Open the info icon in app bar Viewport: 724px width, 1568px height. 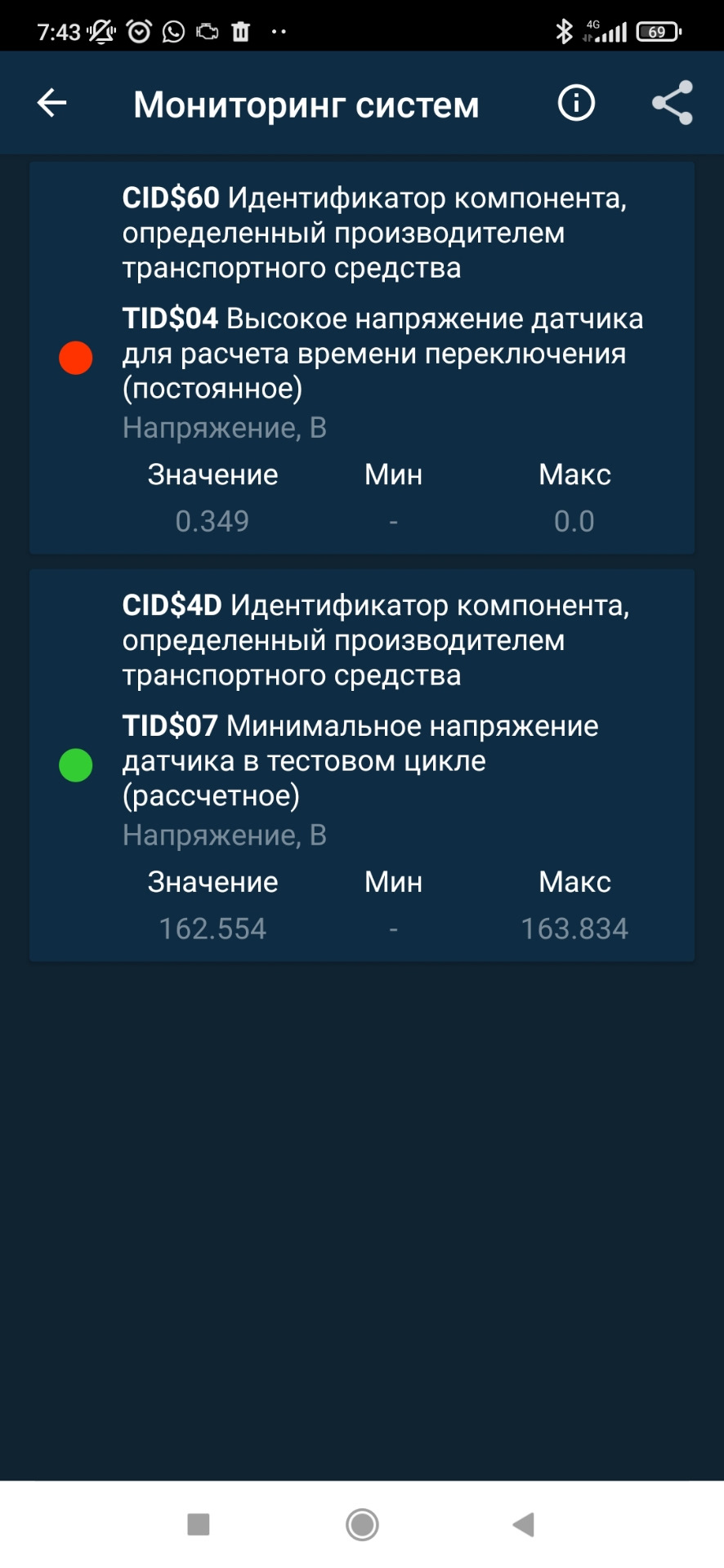576,103
